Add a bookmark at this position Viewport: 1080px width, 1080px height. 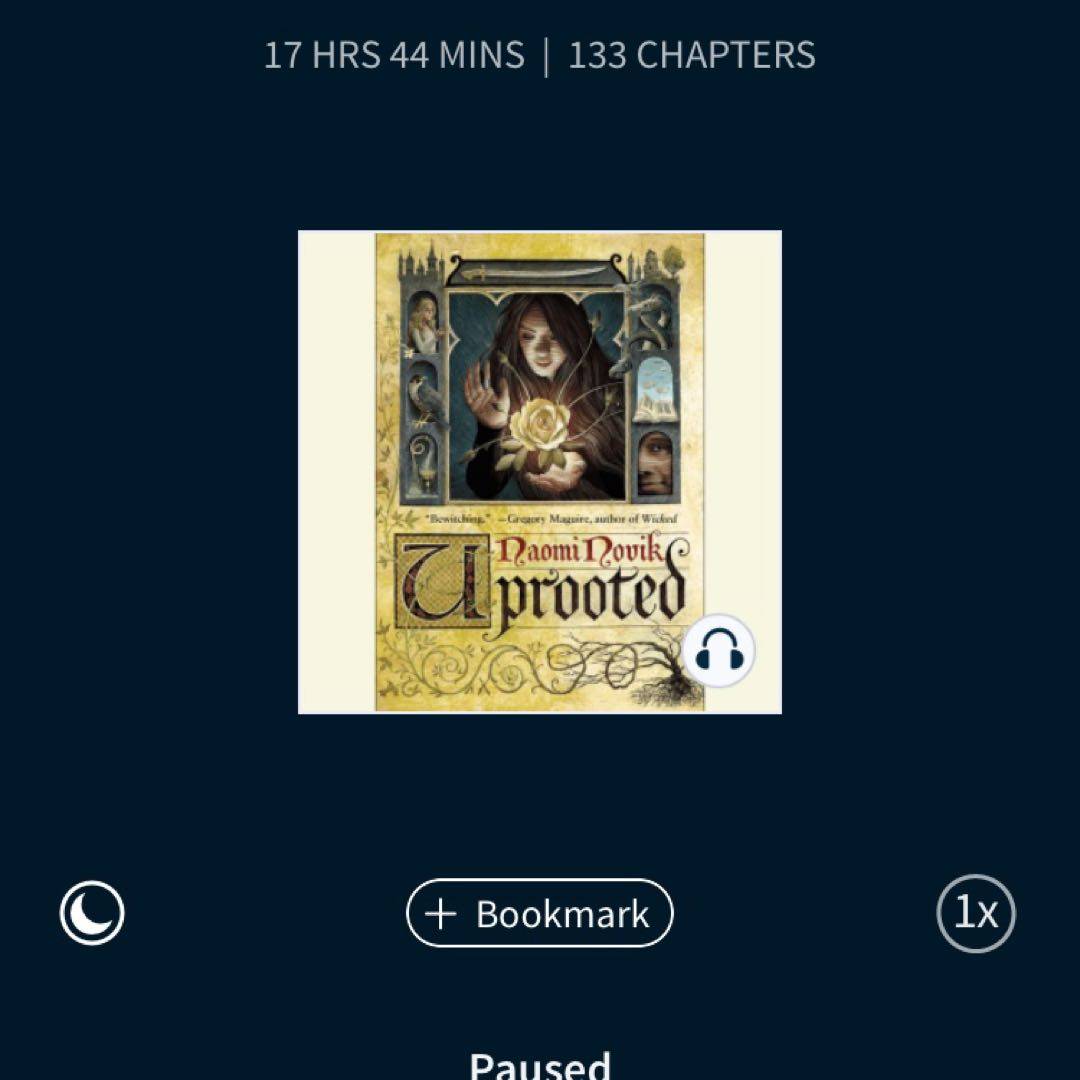coord(540,913)
